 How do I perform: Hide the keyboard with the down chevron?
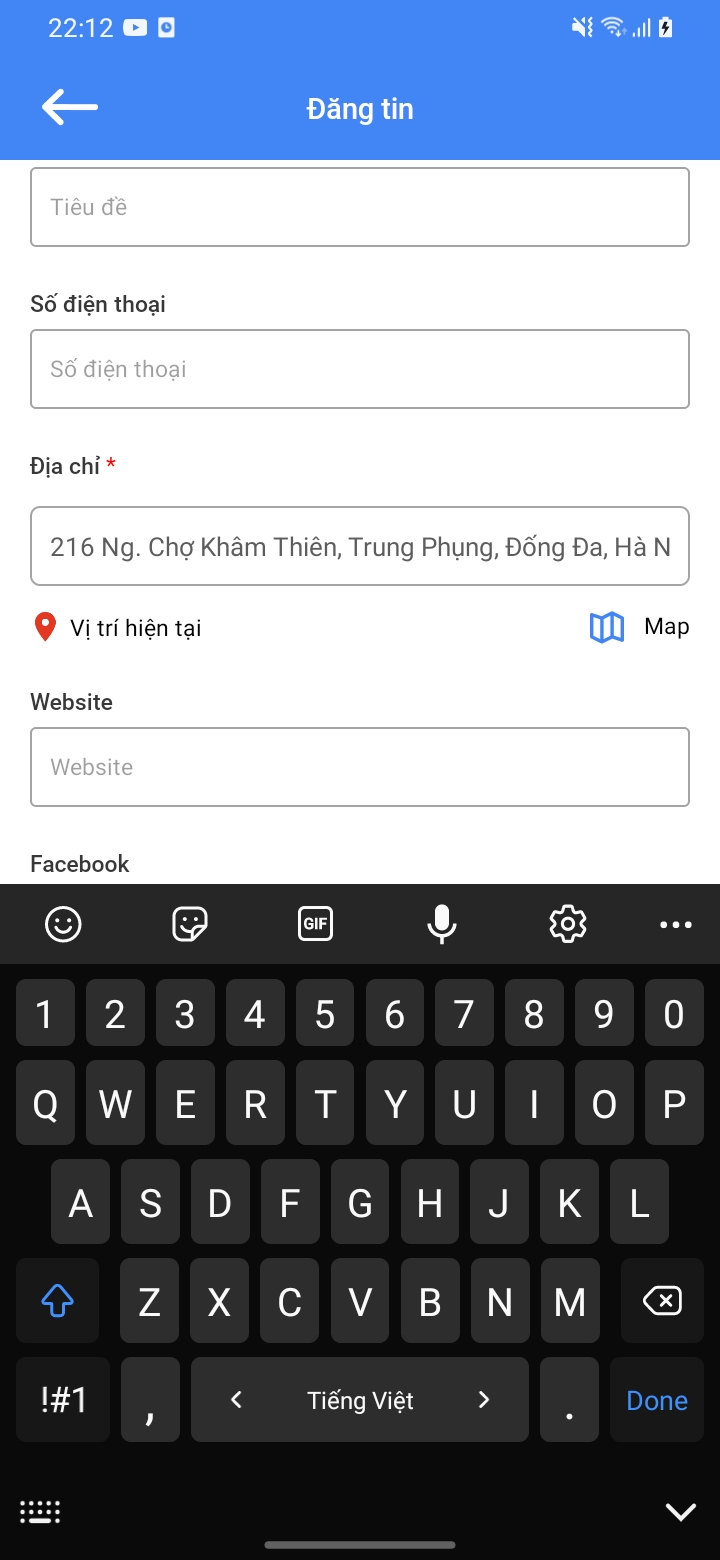click(x=680, y=1512)
